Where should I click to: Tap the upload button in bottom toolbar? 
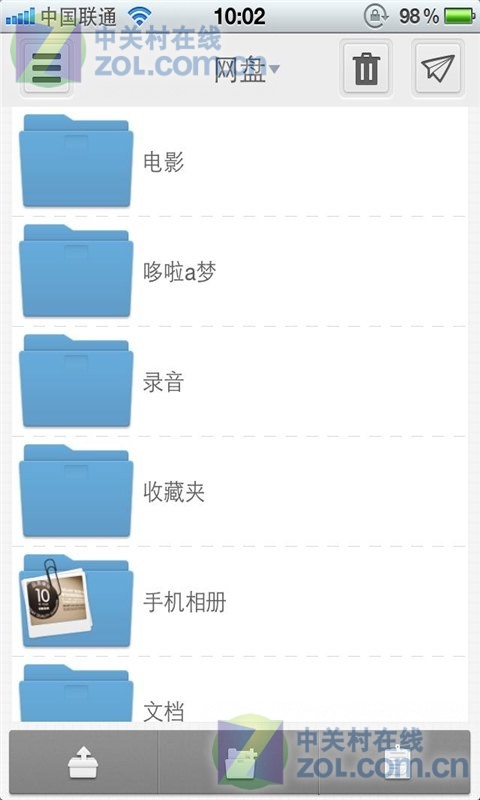[x=84, y=762]
